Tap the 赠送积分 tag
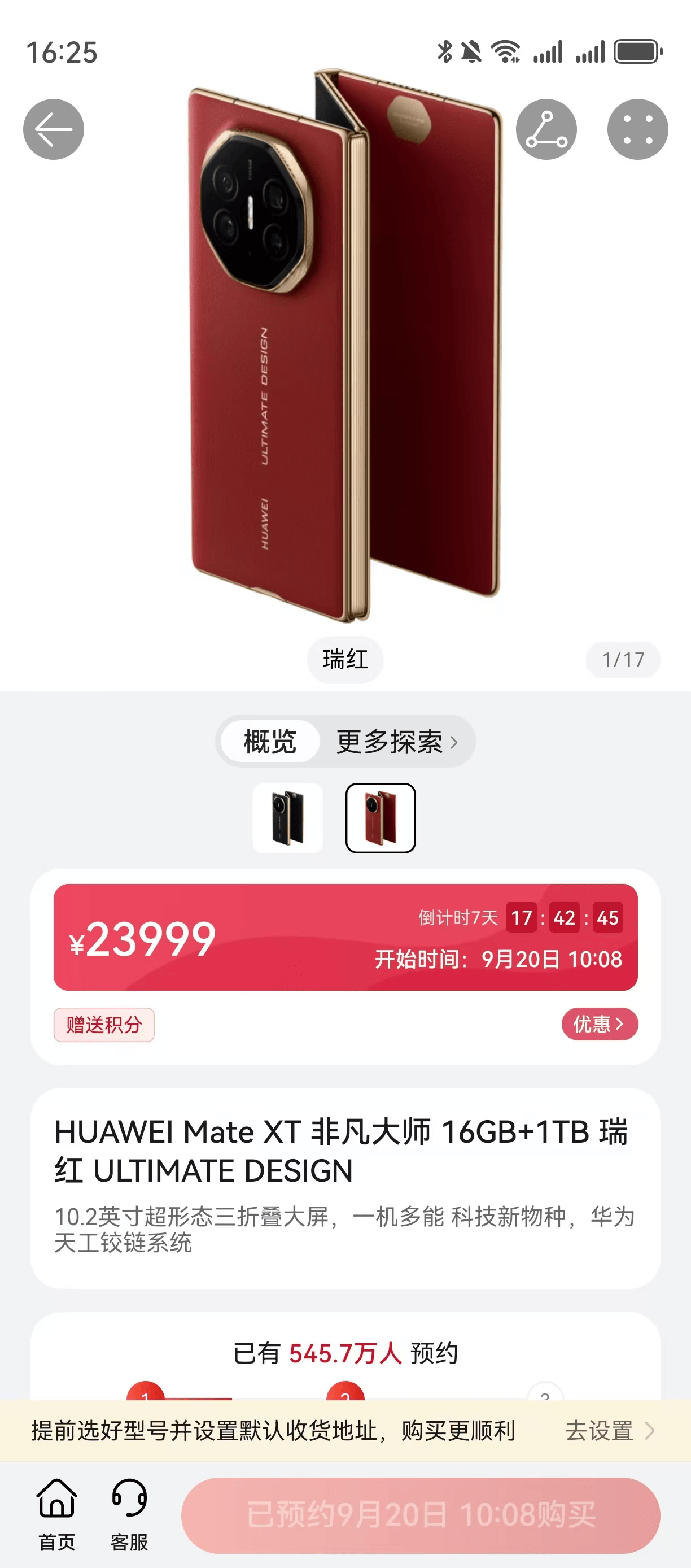691x1568 pixels. tap(104, 1025)
